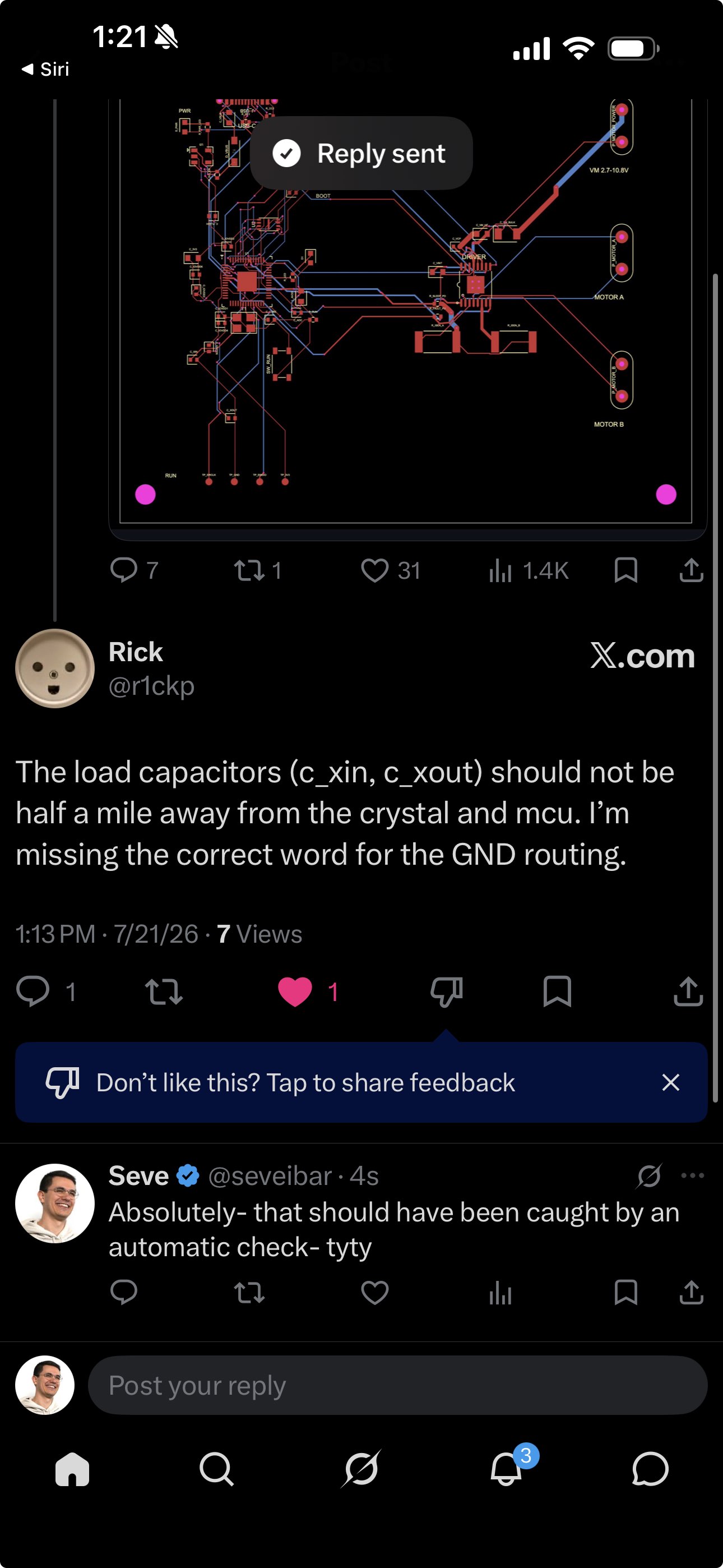Image resolution: width=723 pixels, height=1568 pixels.
Task: Like Rick's reply with the heart
Action: coord(295,991)
